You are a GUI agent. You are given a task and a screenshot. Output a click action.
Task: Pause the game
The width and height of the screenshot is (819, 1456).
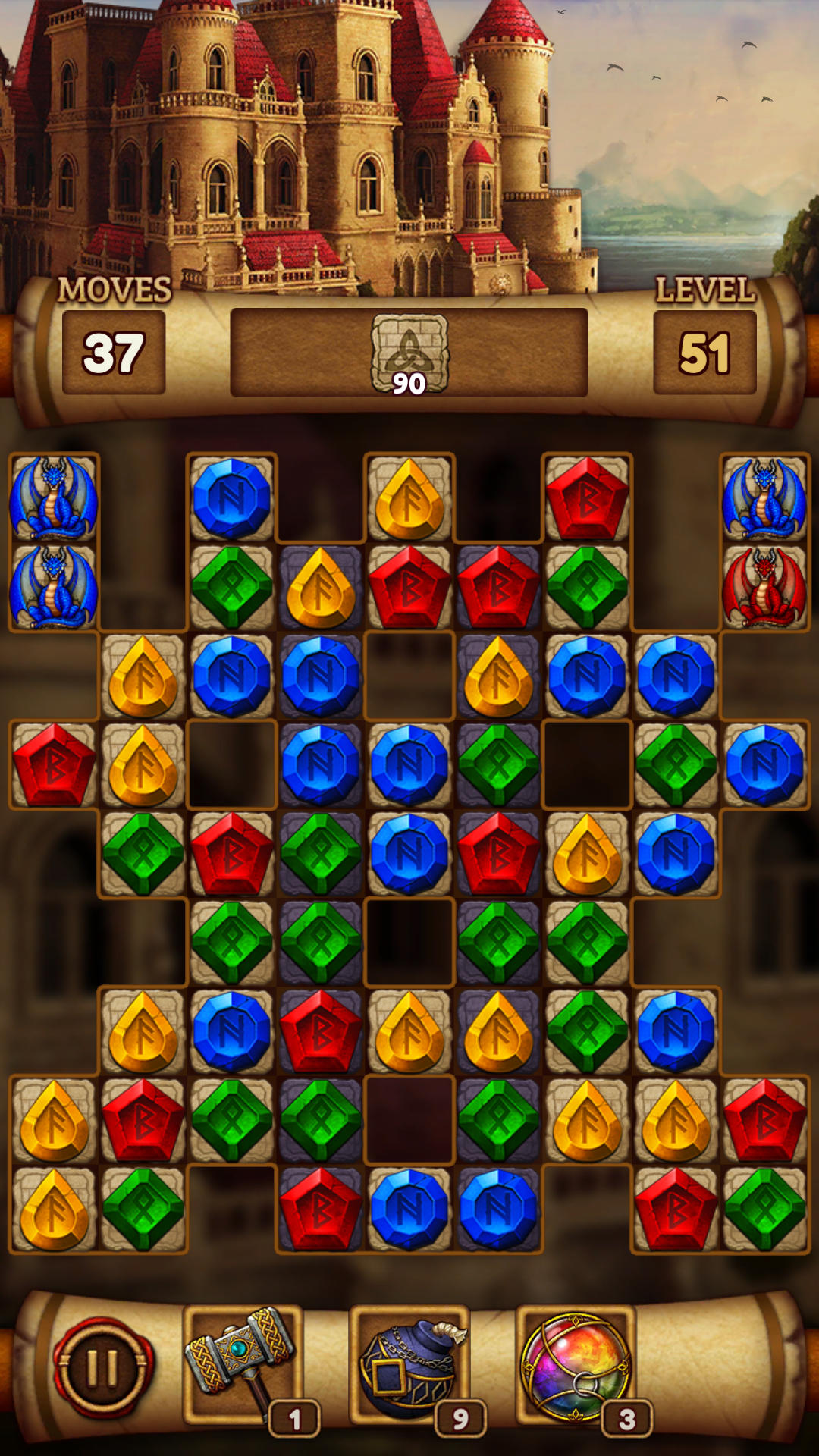[102, 1367]
